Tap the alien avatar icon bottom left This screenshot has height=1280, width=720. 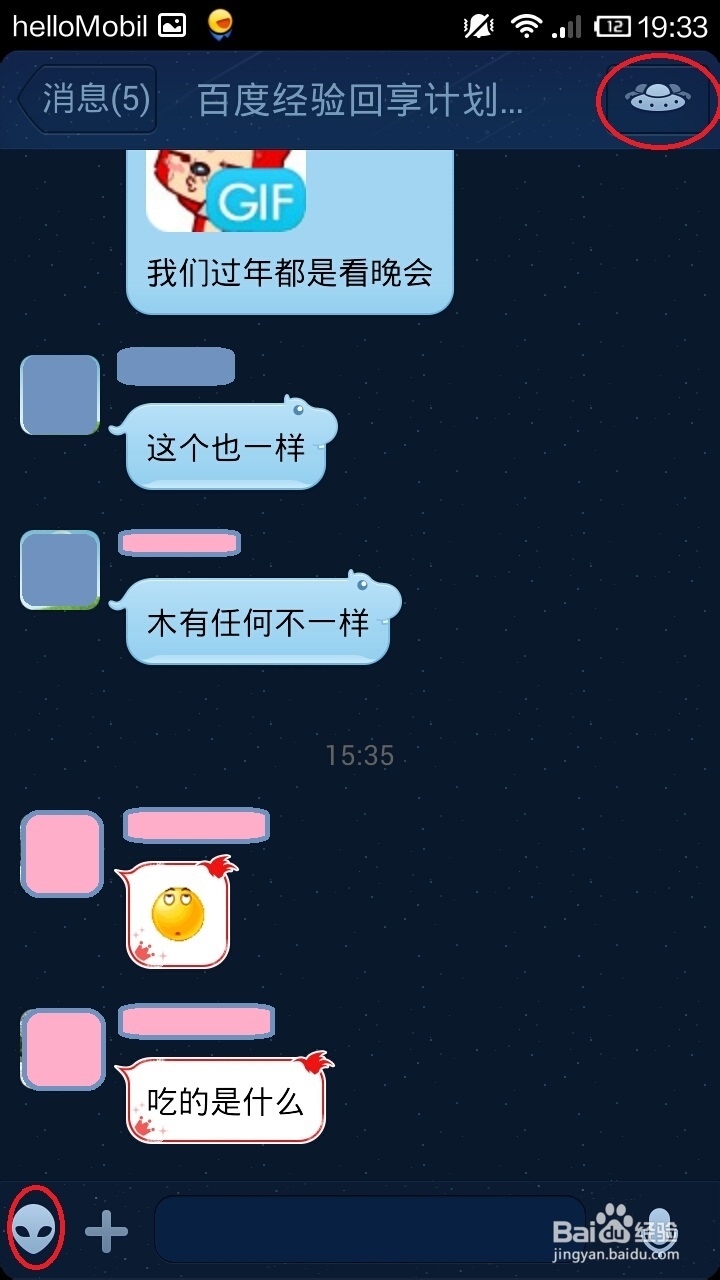tap(38, 1226)
